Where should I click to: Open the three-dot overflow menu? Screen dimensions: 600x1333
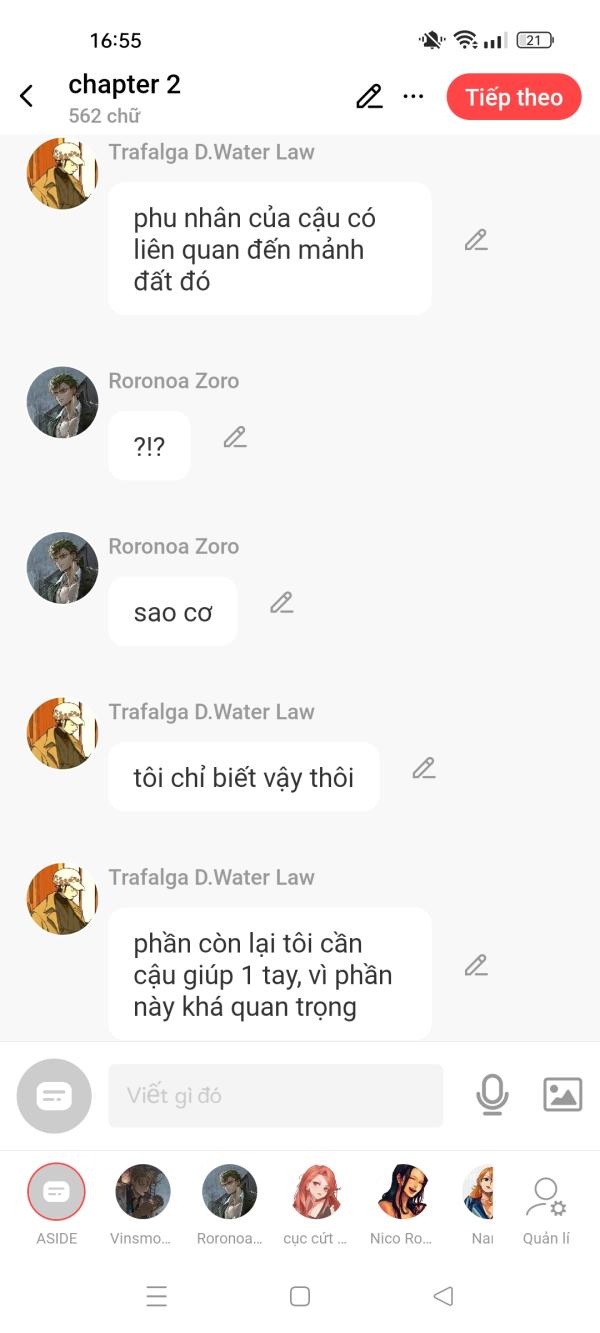click(x=413, y=97)
